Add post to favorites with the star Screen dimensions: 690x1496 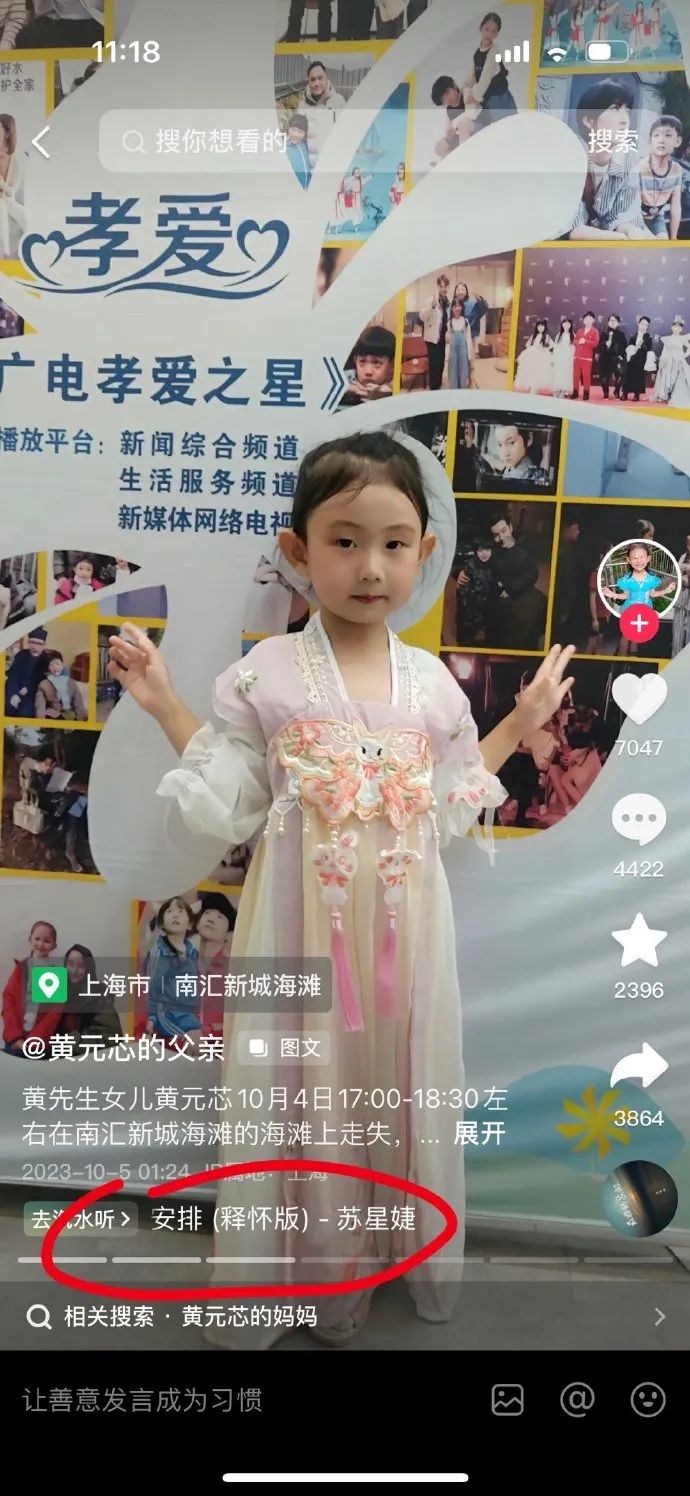638,941
